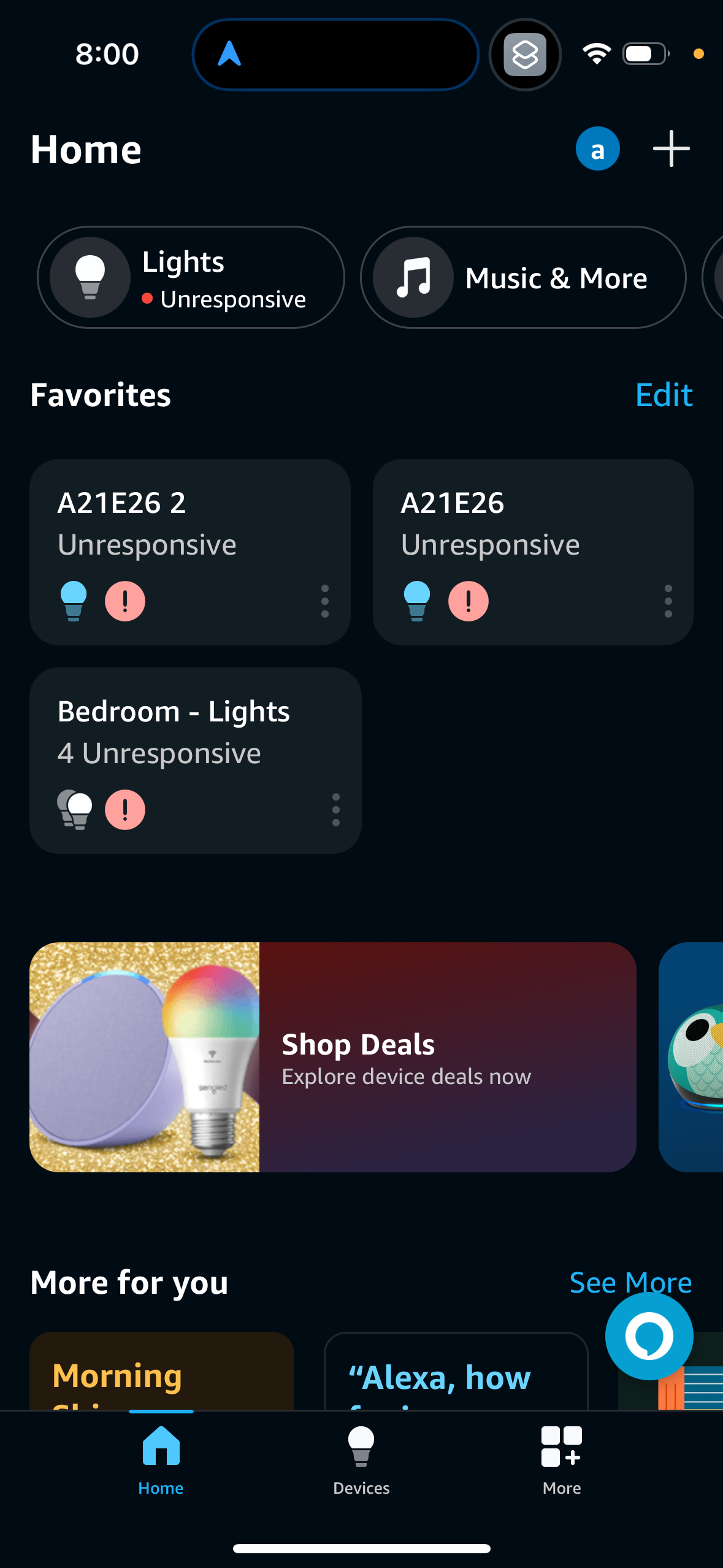Tap the unresponsive alert icon on A21E26 2

point(125,601)
